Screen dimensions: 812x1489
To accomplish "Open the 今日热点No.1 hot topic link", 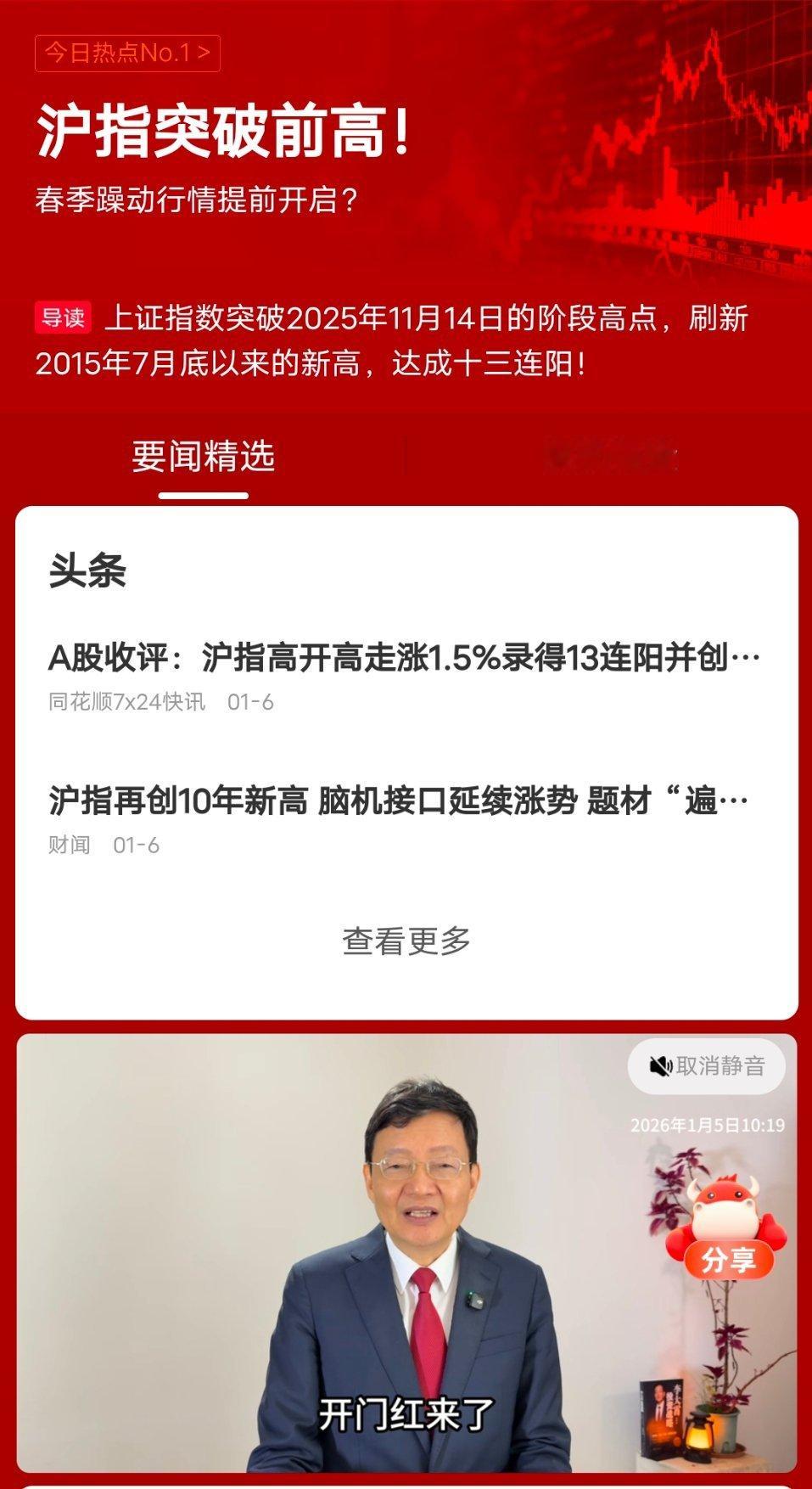I will point(126,52).
